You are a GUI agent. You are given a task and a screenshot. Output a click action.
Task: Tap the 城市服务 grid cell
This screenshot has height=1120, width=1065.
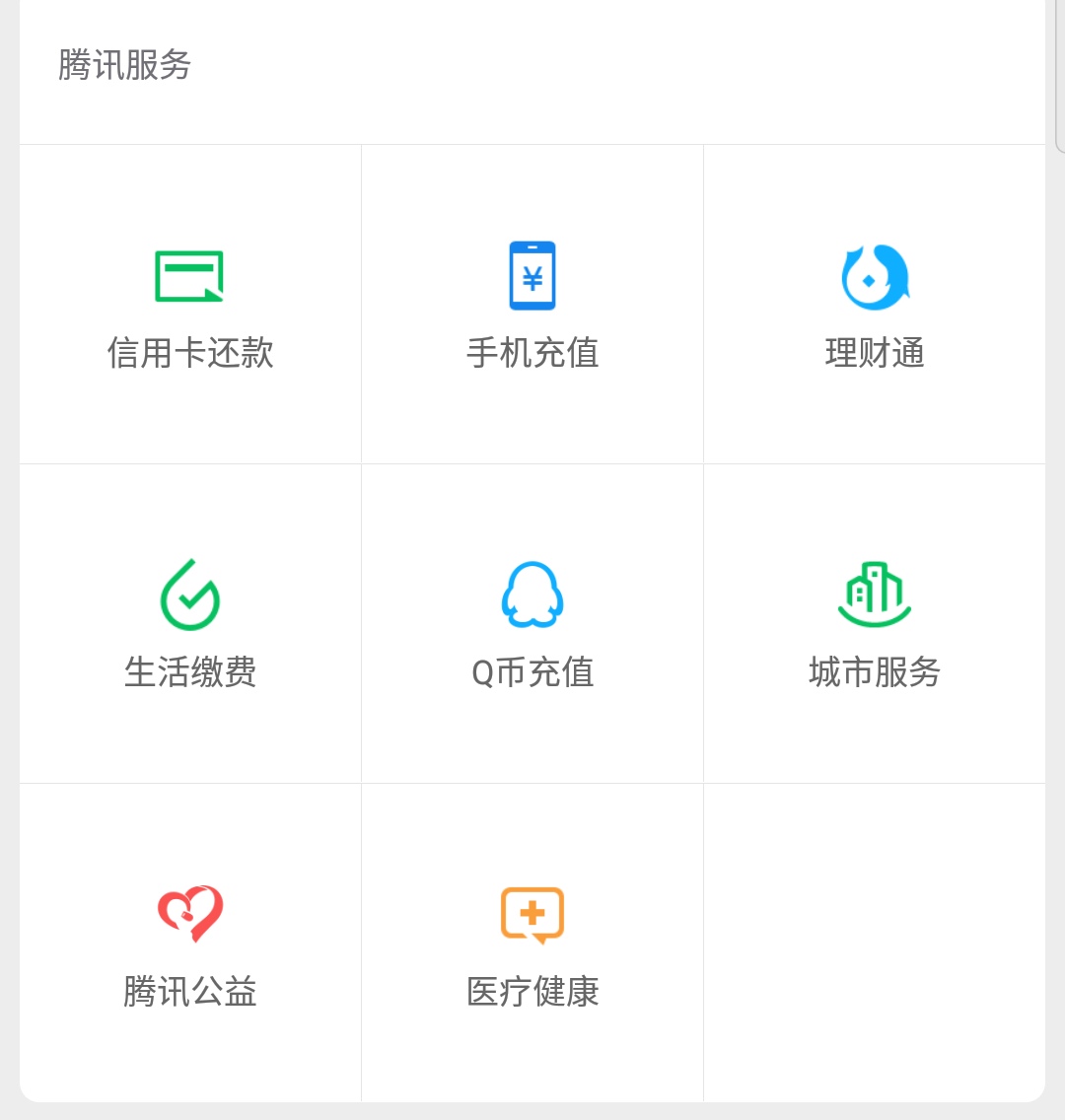click(x=874, y=621)
